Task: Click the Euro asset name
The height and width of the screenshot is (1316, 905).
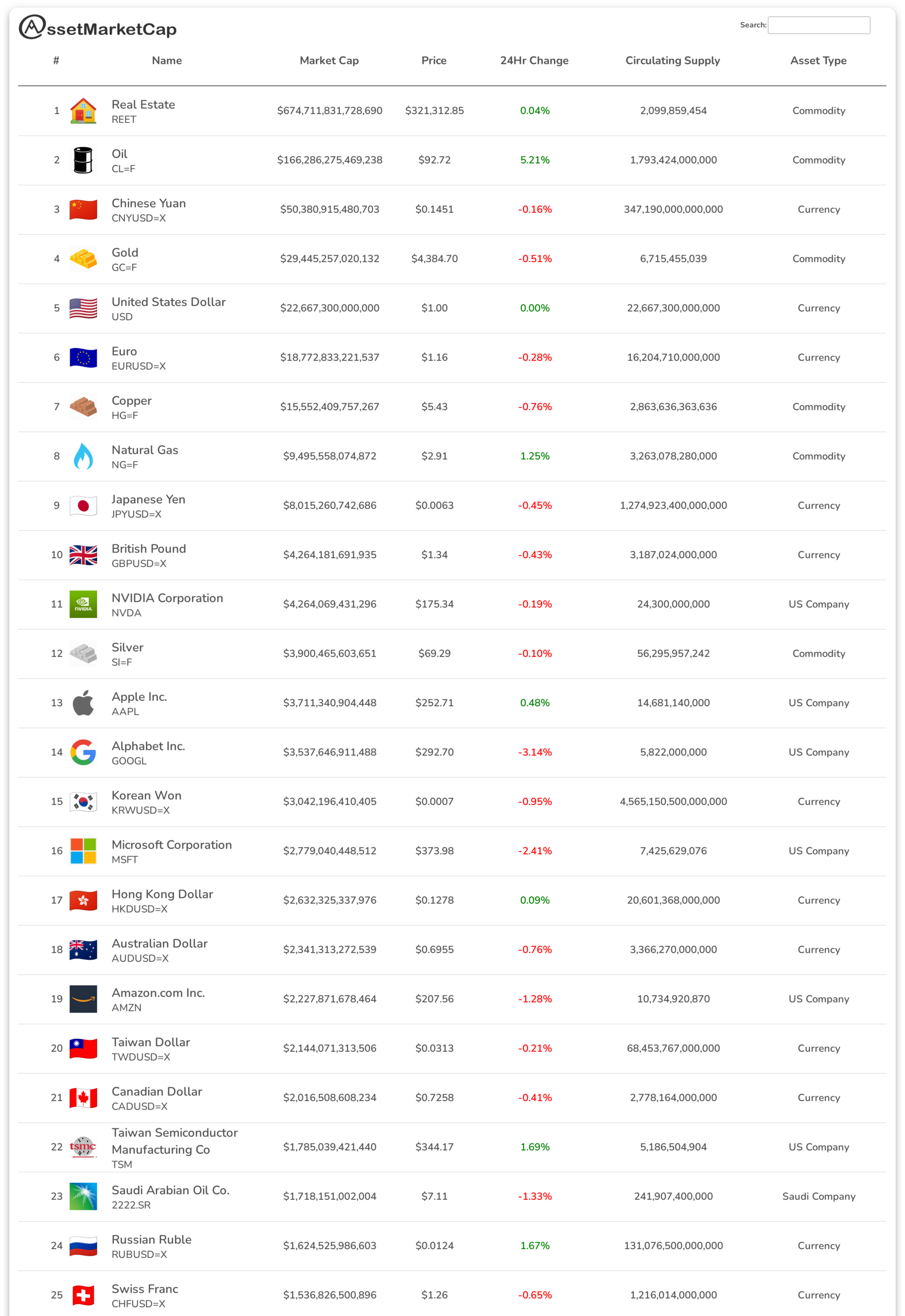Action: click(x=124, y=351)
